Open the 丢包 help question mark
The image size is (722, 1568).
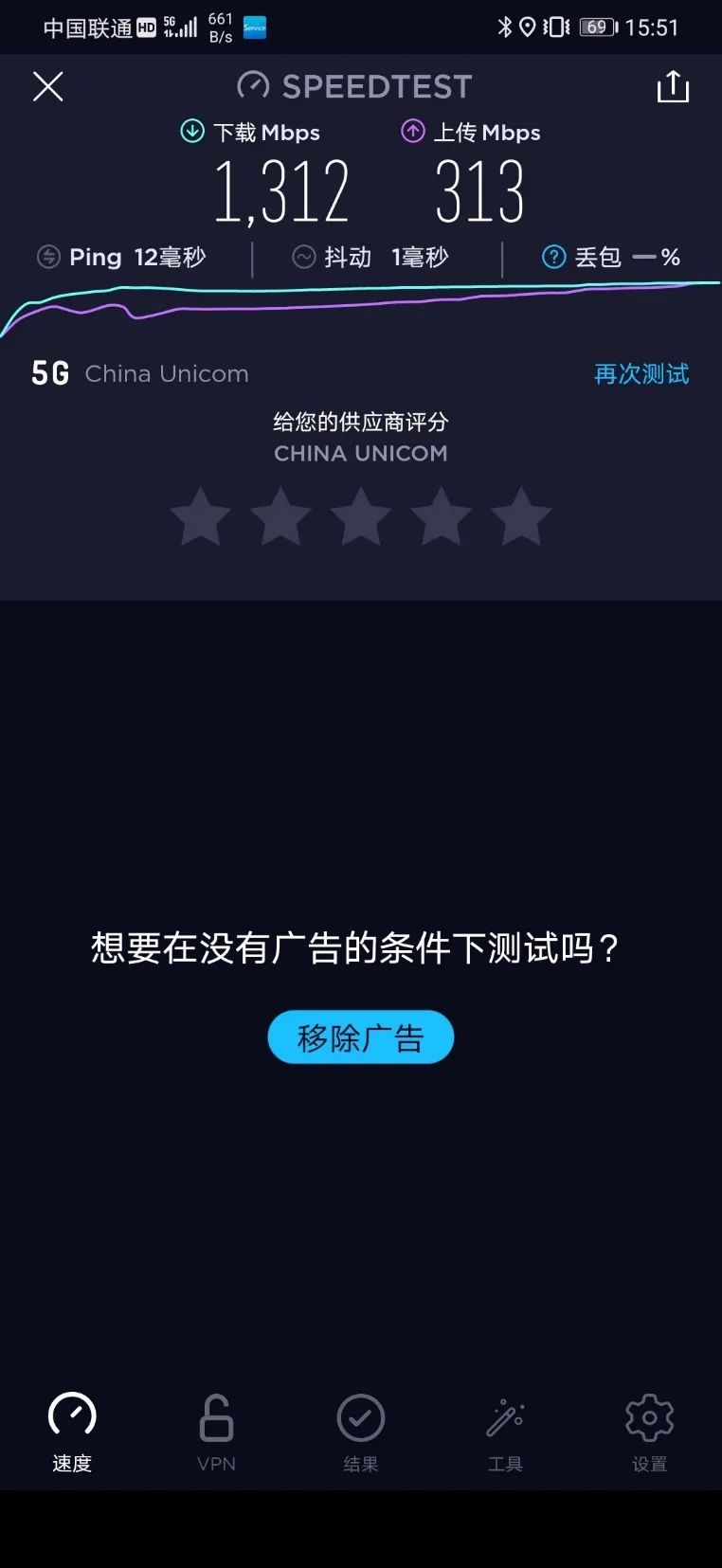[x=553, y=257]
